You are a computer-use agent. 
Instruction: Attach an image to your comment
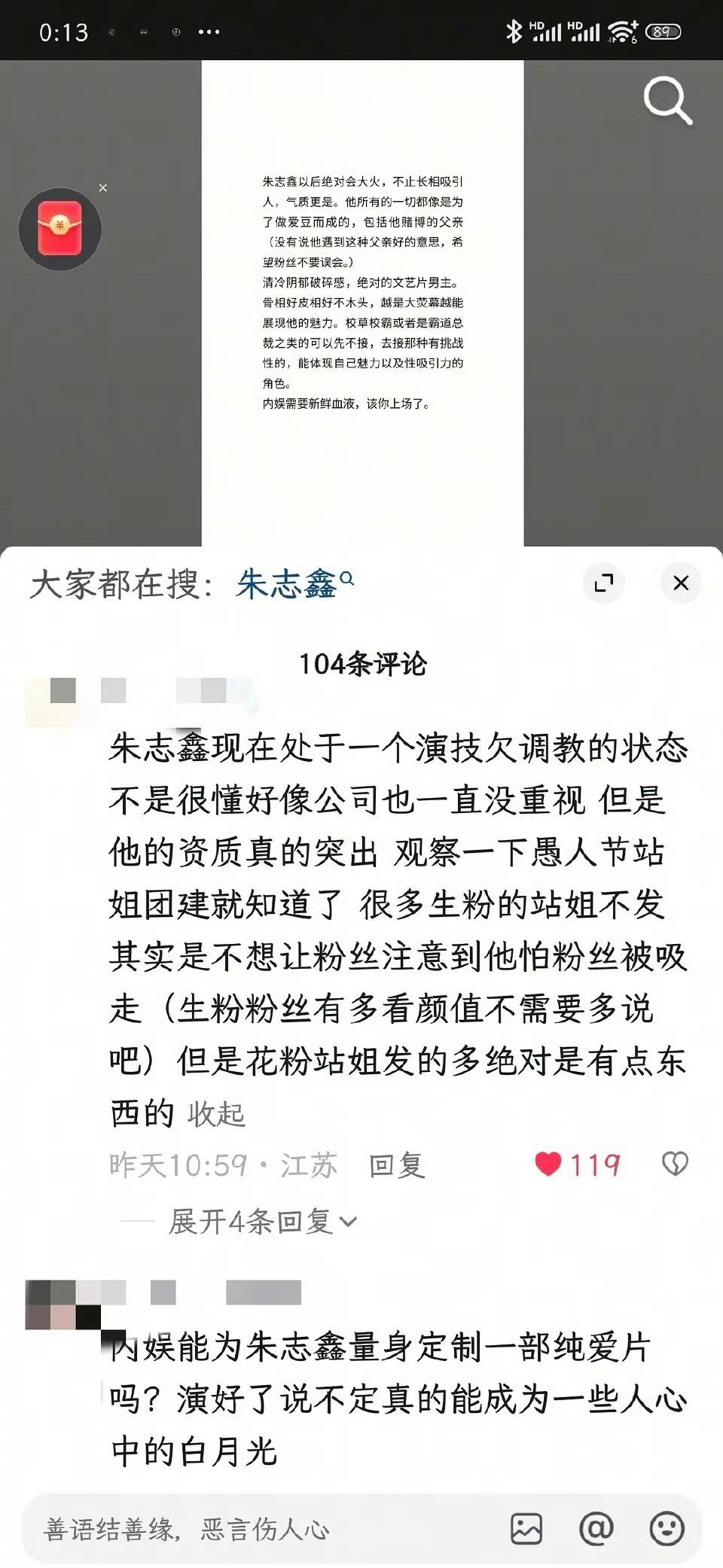click(x=526, y=1530)
